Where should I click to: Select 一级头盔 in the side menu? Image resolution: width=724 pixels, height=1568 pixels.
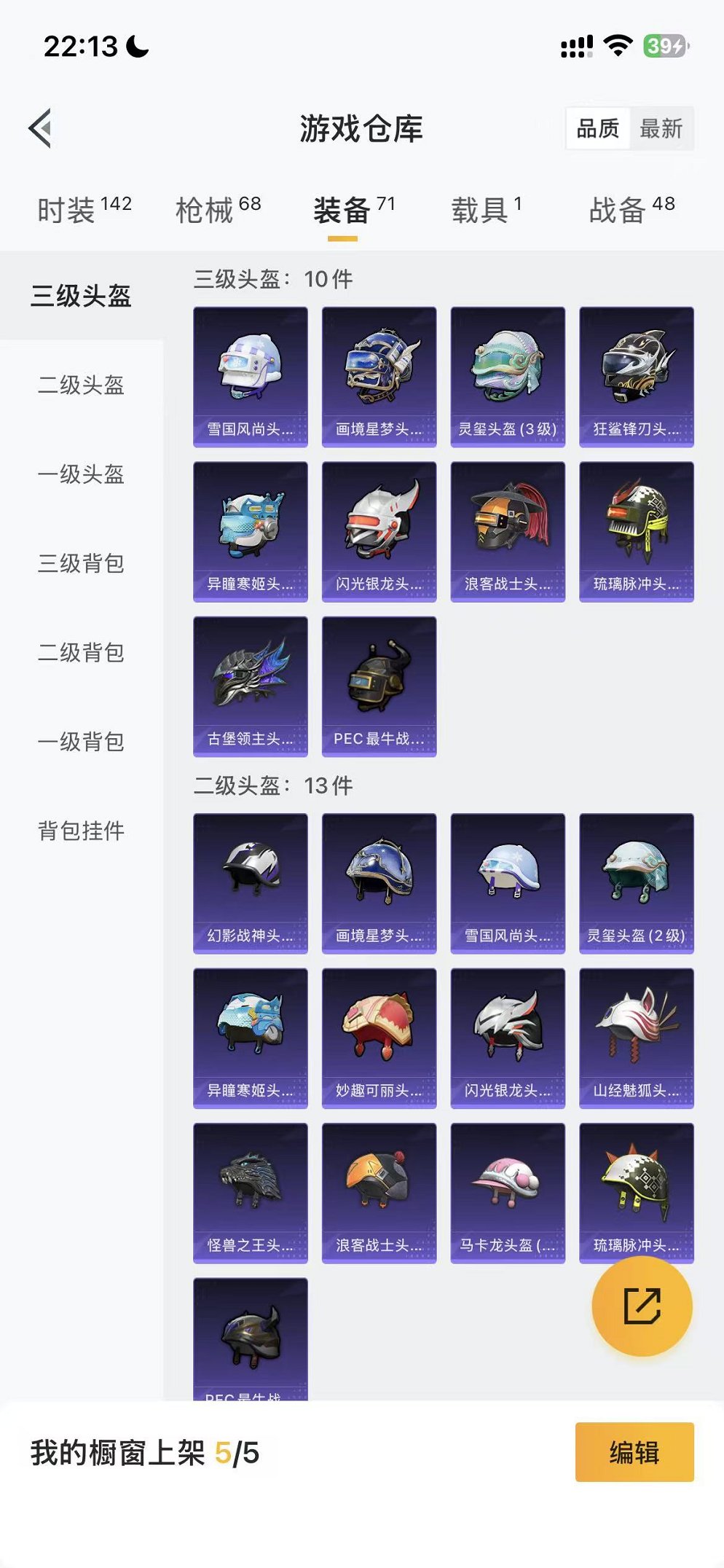point(81,474)
